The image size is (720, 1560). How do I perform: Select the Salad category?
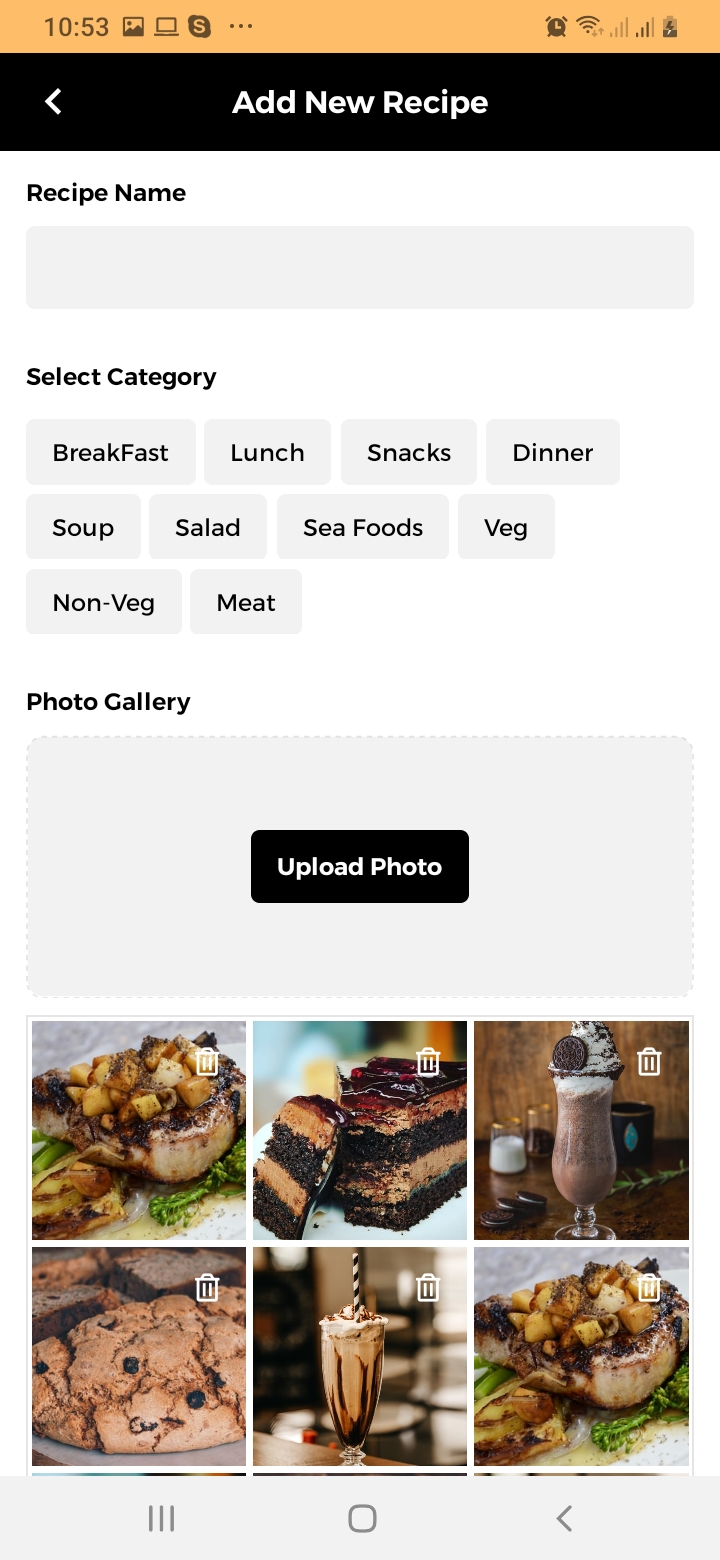click(208, 527)
